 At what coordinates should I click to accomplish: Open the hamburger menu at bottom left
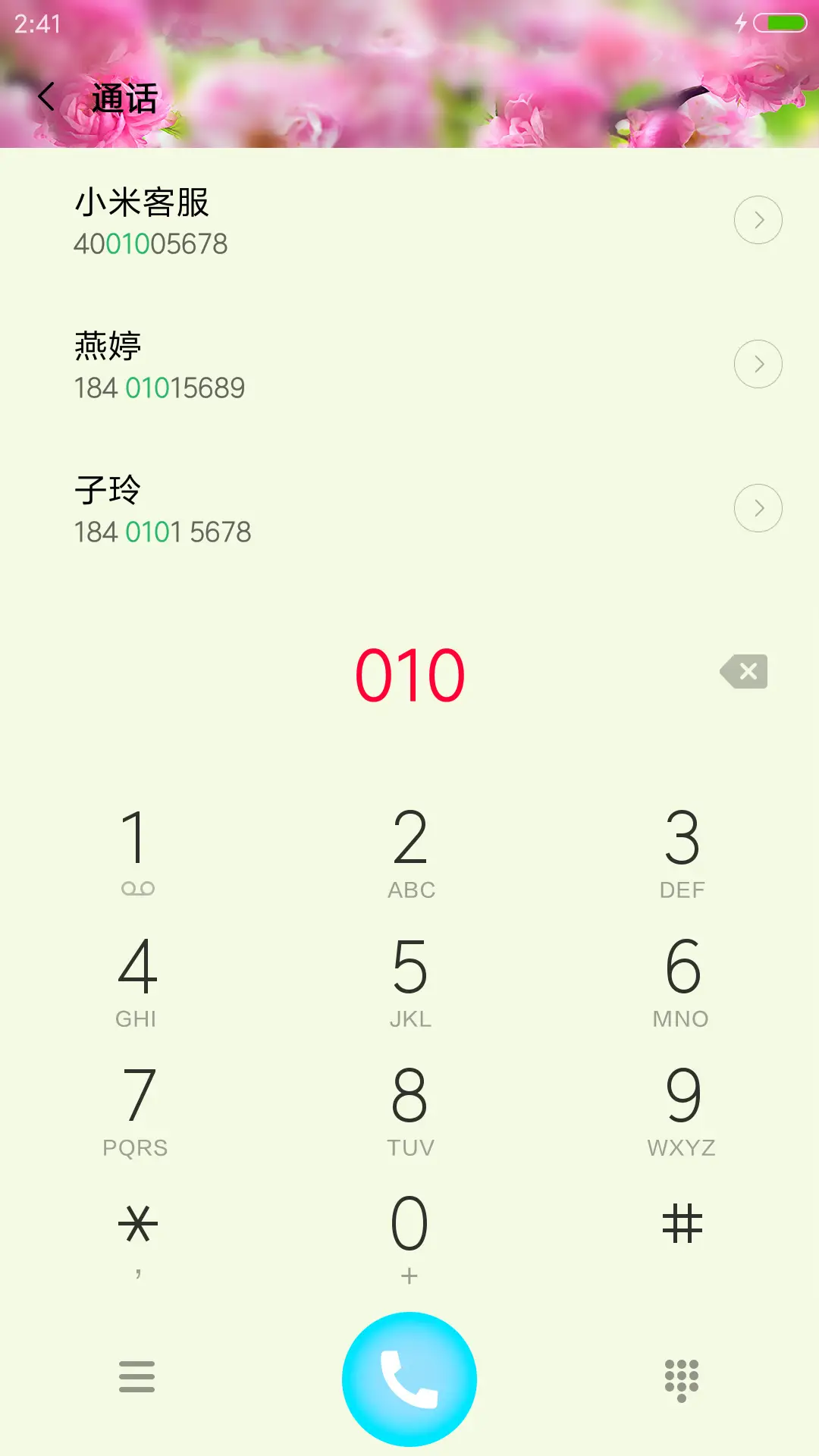click(136, 1376)
